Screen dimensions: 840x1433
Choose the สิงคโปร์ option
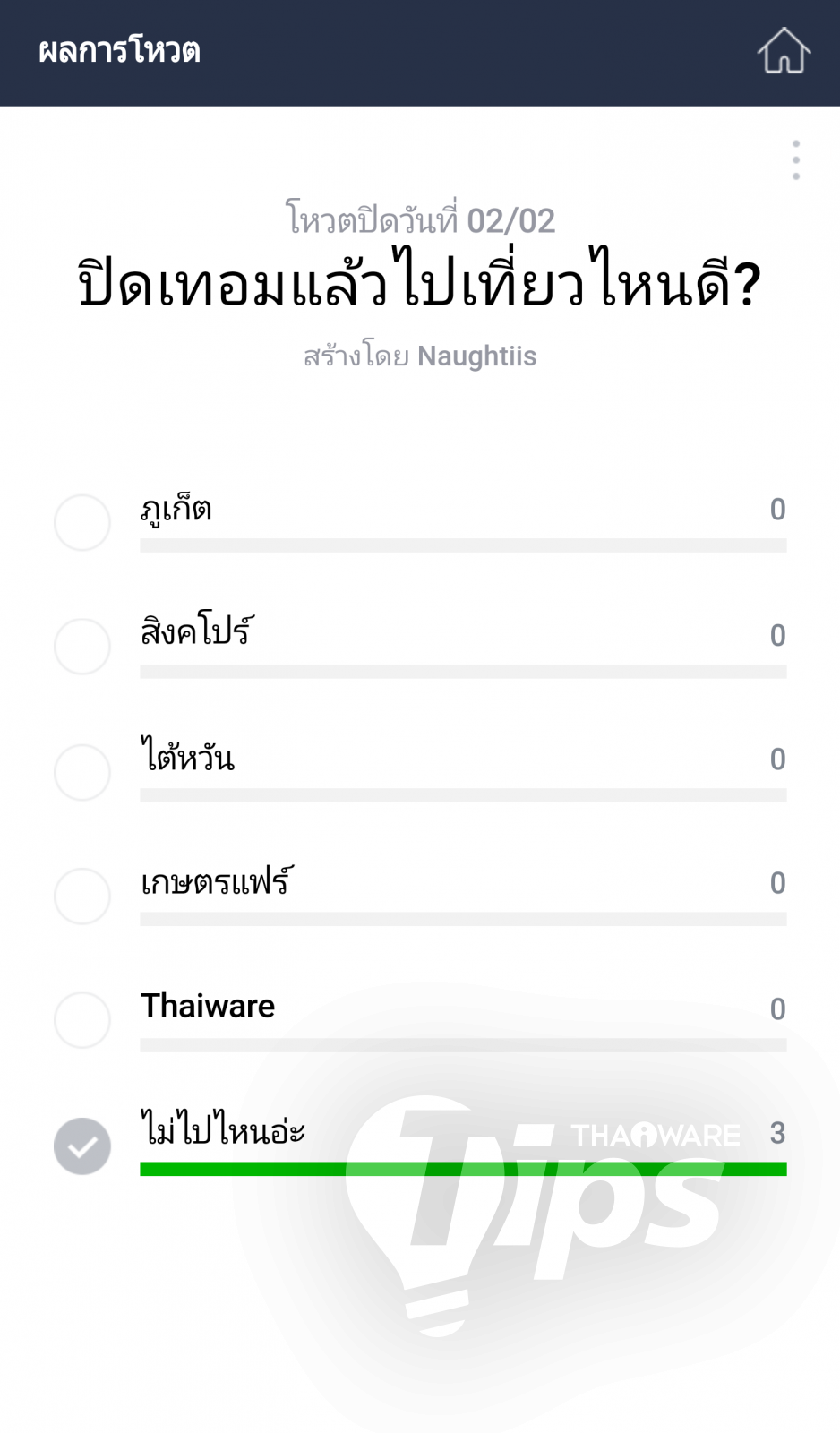point(82,646)
